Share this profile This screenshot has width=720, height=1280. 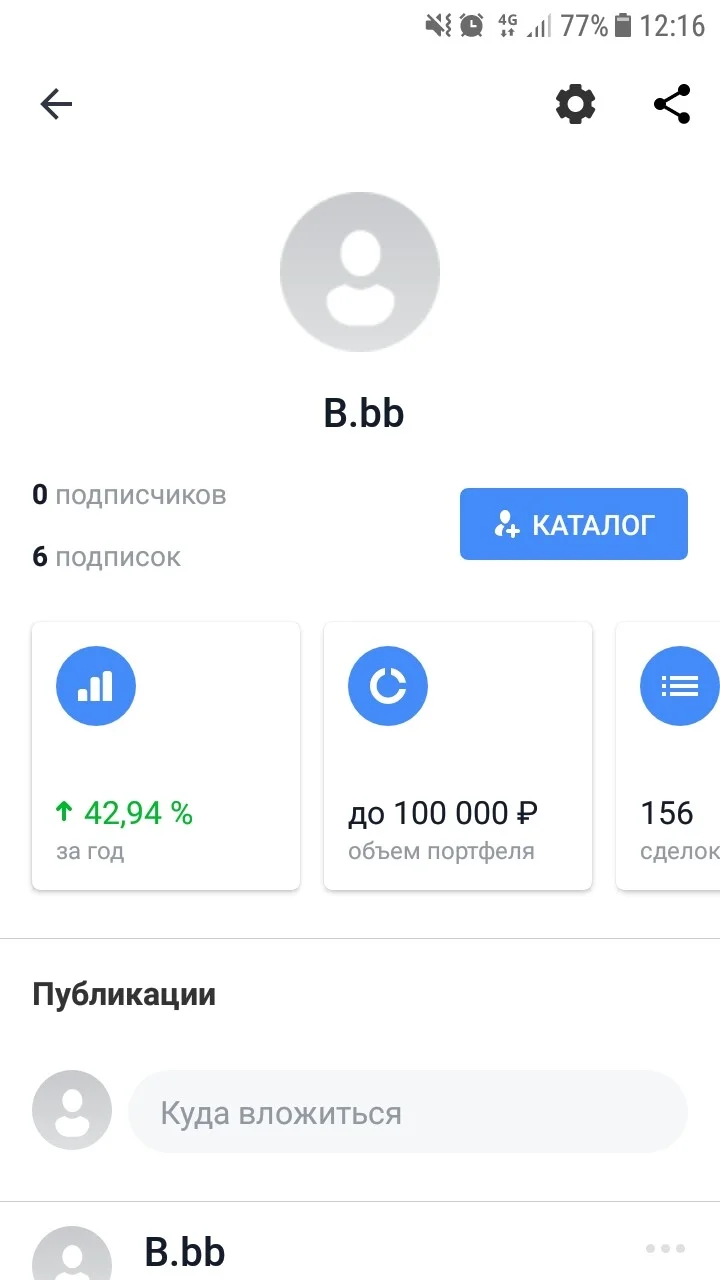tap(672, 104)
